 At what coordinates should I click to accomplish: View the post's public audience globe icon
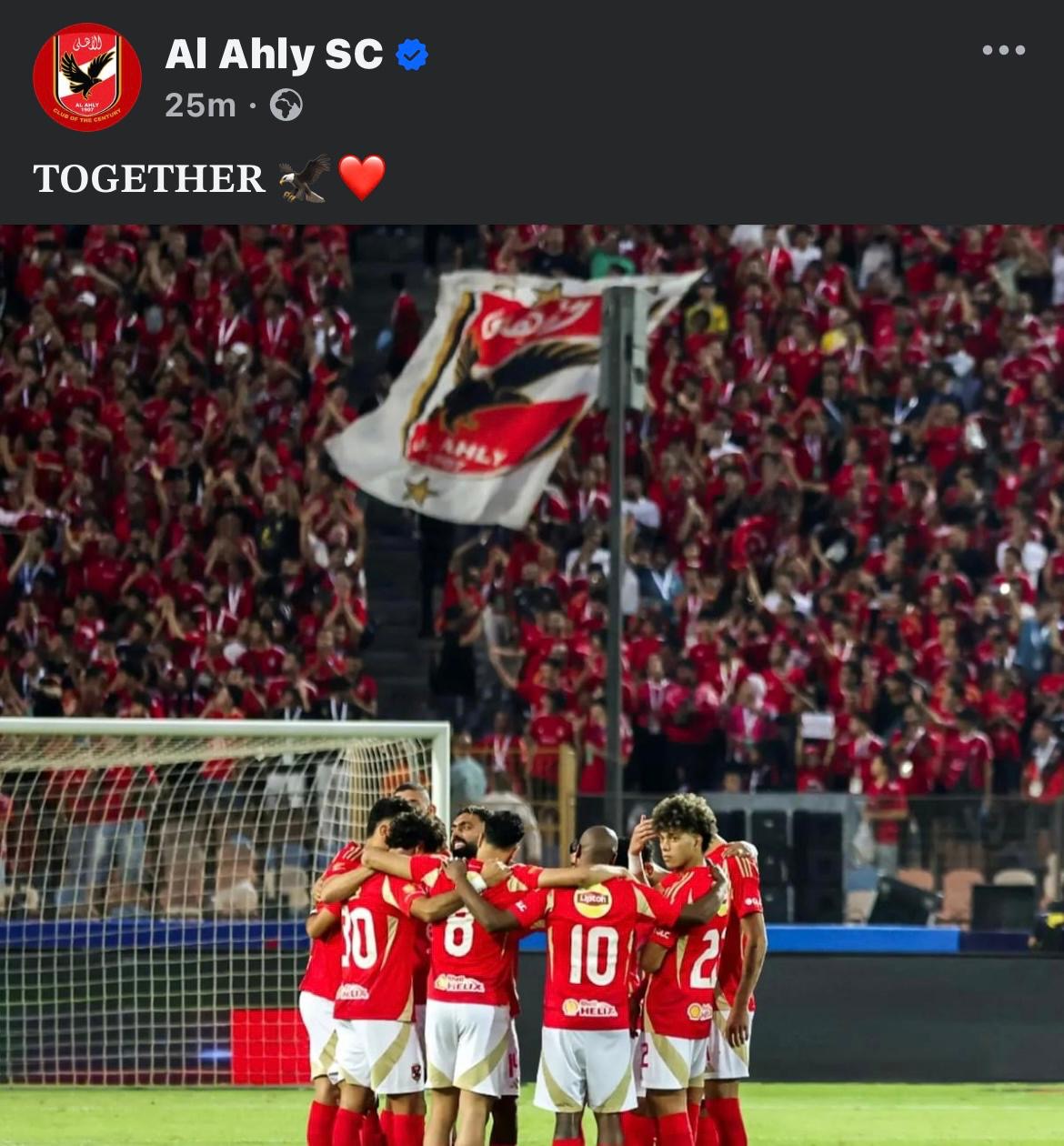pos(286,106)
